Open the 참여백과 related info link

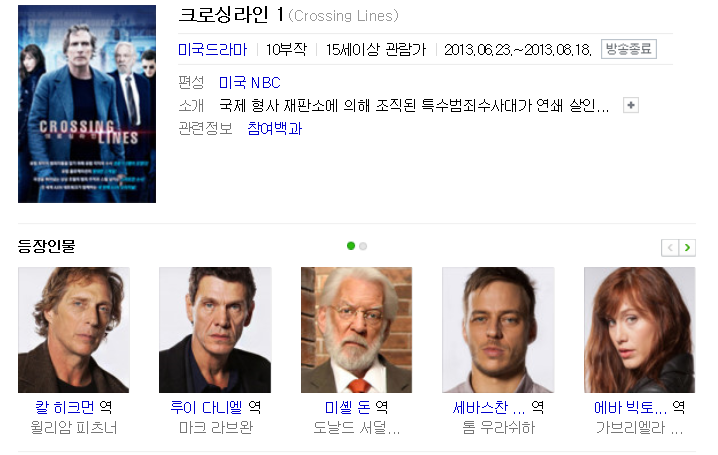[x=274, y=129]
